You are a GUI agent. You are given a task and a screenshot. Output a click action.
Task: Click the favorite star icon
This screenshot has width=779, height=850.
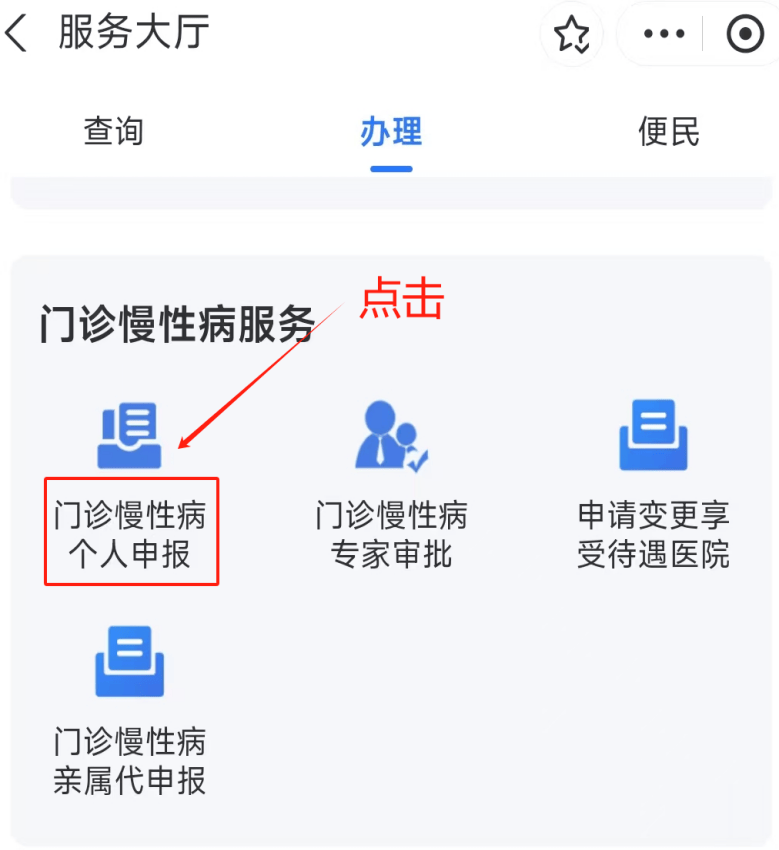[x=571, y=34]
